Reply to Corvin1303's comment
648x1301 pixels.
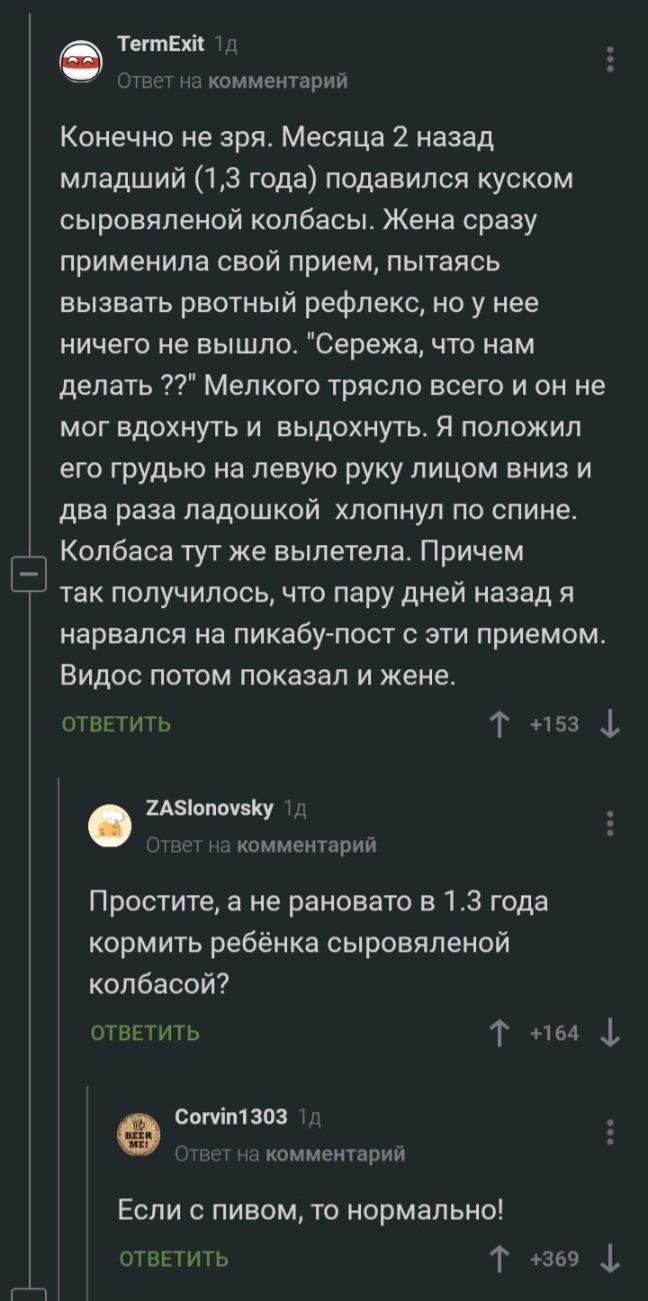[174, 1259]
